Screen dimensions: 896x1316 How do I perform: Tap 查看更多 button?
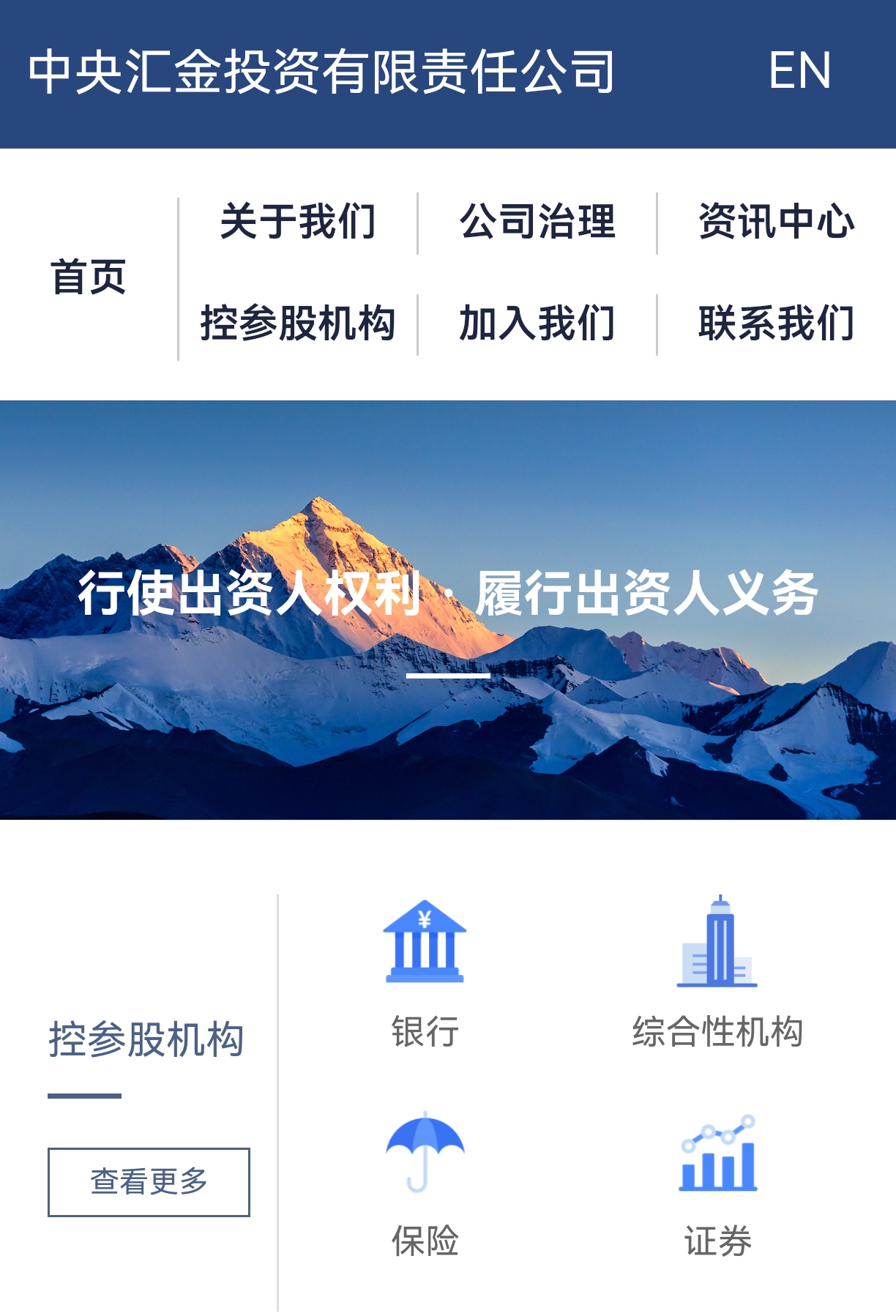pyautogui.click(x=149, y=1181)
